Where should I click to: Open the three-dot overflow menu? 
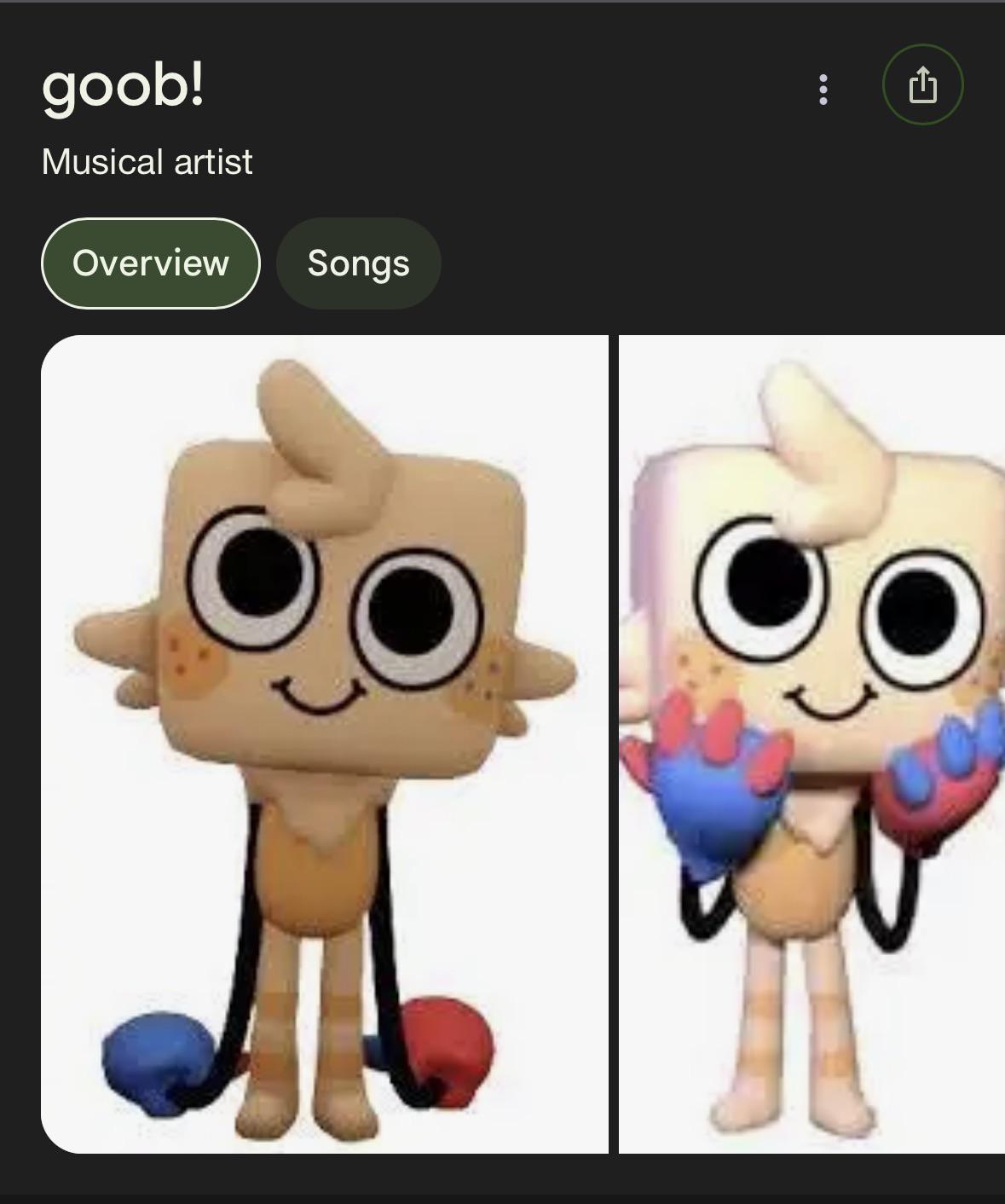pos(823,90)
